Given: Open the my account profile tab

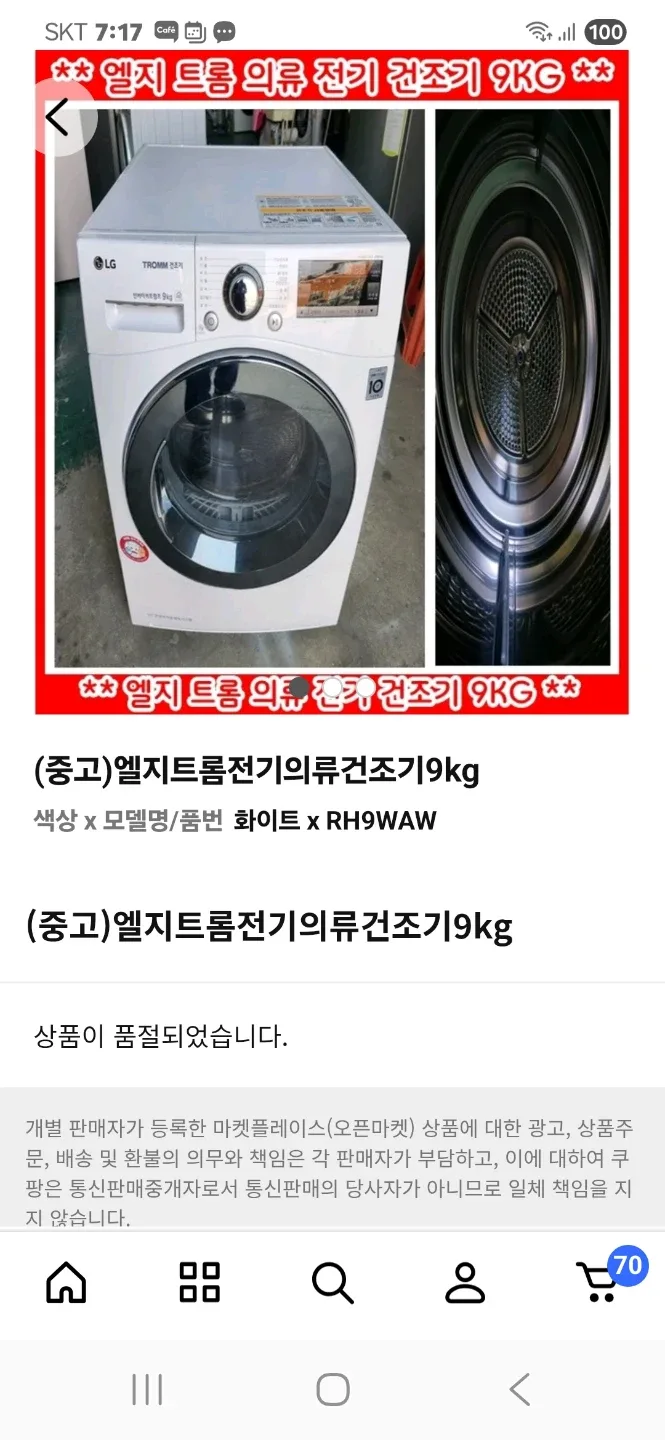Looking at the screenshot, I should 465,1282.
